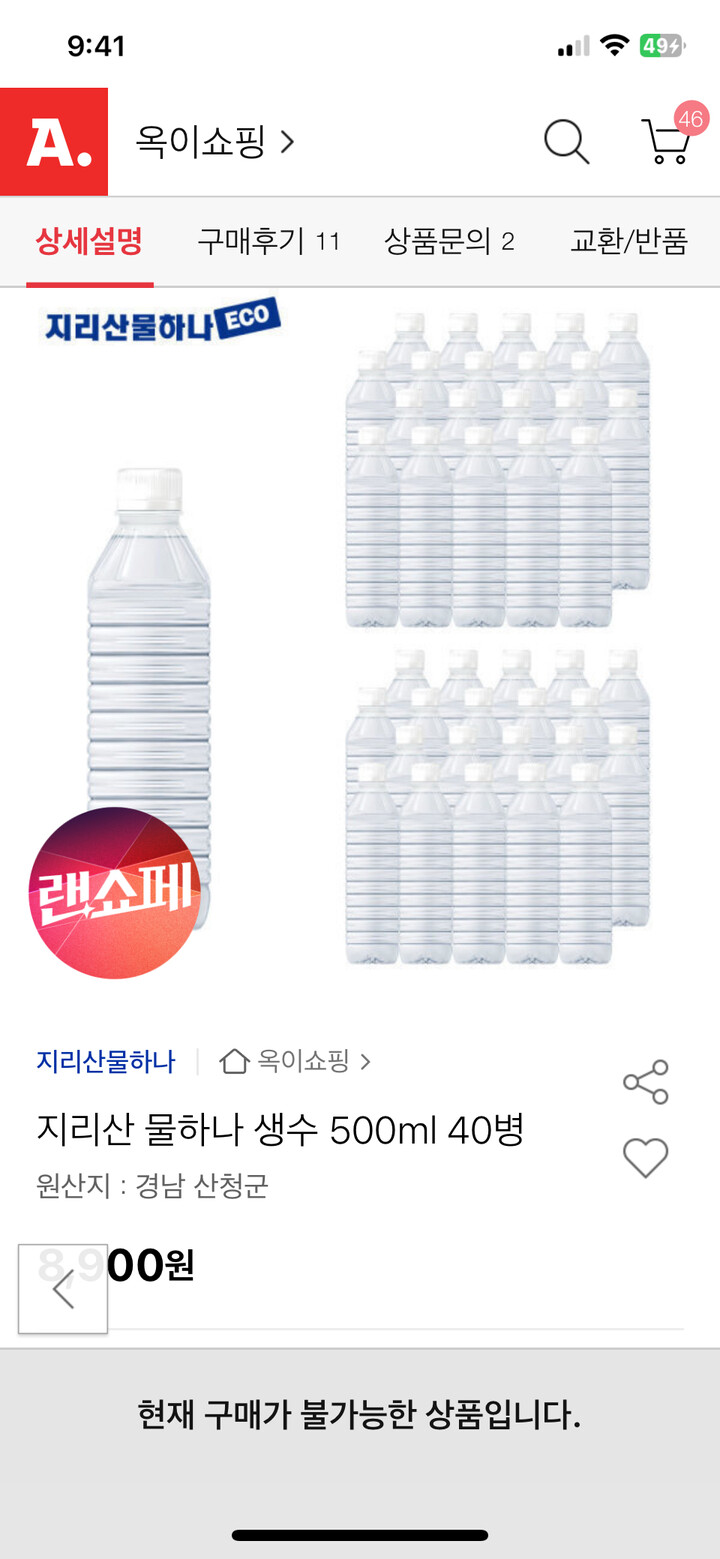Toggle the heart to favorite this product
Screen dimensions: 720x1559
(x=646, y=1157)
